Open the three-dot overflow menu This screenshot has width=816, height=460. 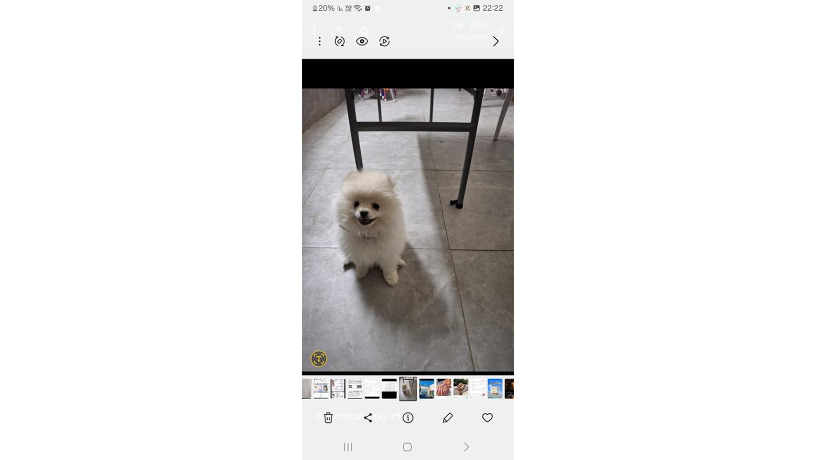click(319, 41)
